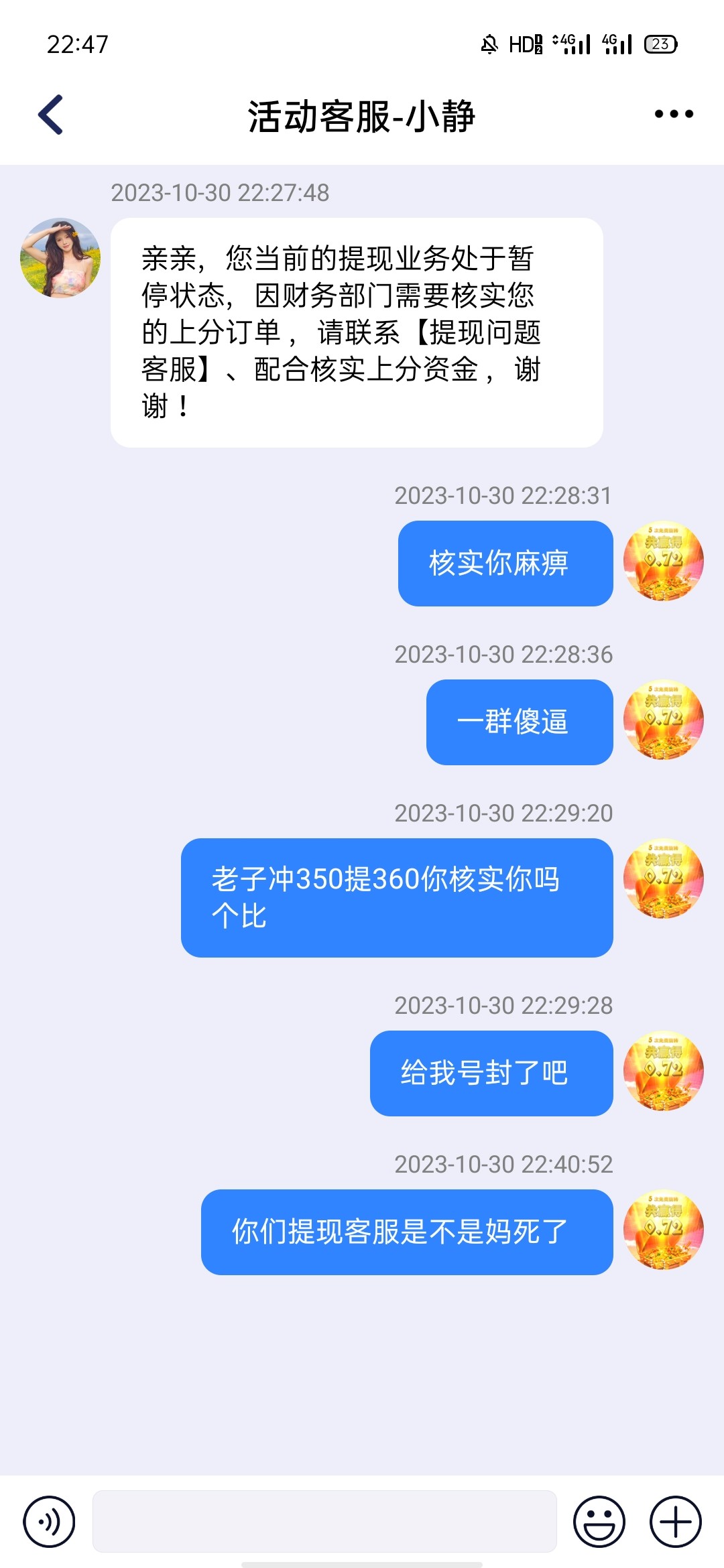Select the message bubble 核实你麻痹
Viewport: 724px width, 1568px height.
pos(506,563)
